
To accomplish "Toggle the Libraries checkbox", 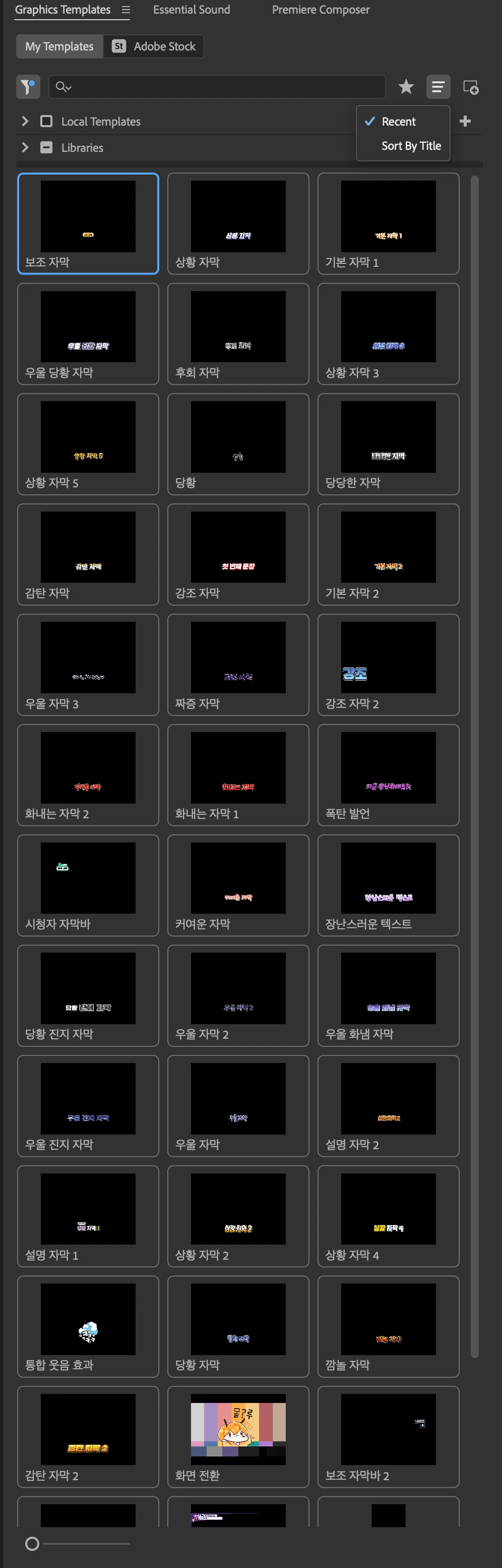I will 46,147.
